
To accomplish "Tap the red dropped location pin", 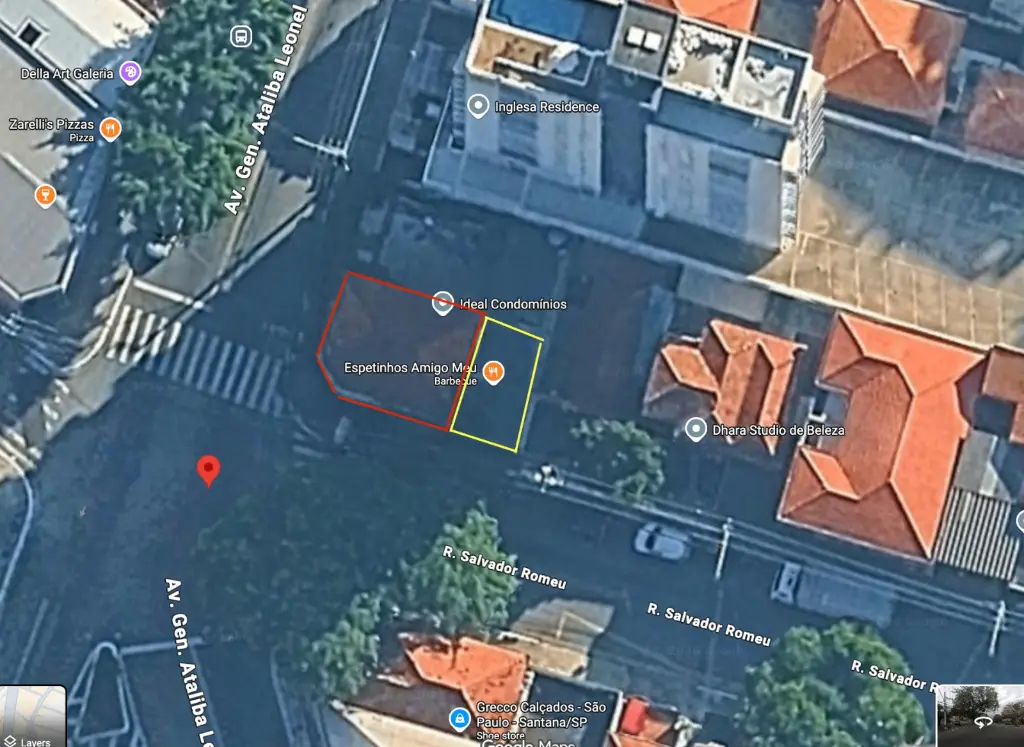I will click(x=208, y=469).
